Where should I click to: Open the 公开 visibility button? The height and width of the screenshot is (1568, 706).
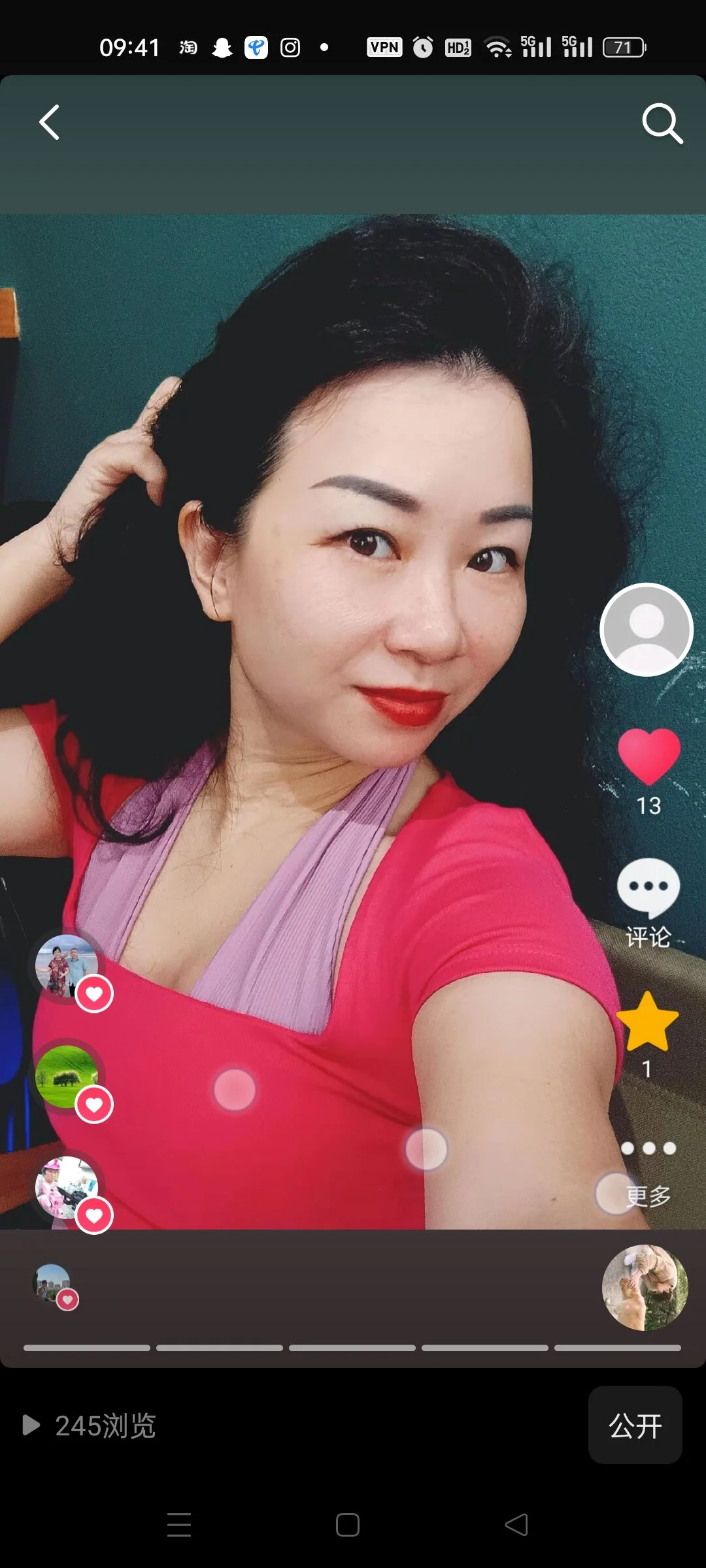(x=635, y=1425)
